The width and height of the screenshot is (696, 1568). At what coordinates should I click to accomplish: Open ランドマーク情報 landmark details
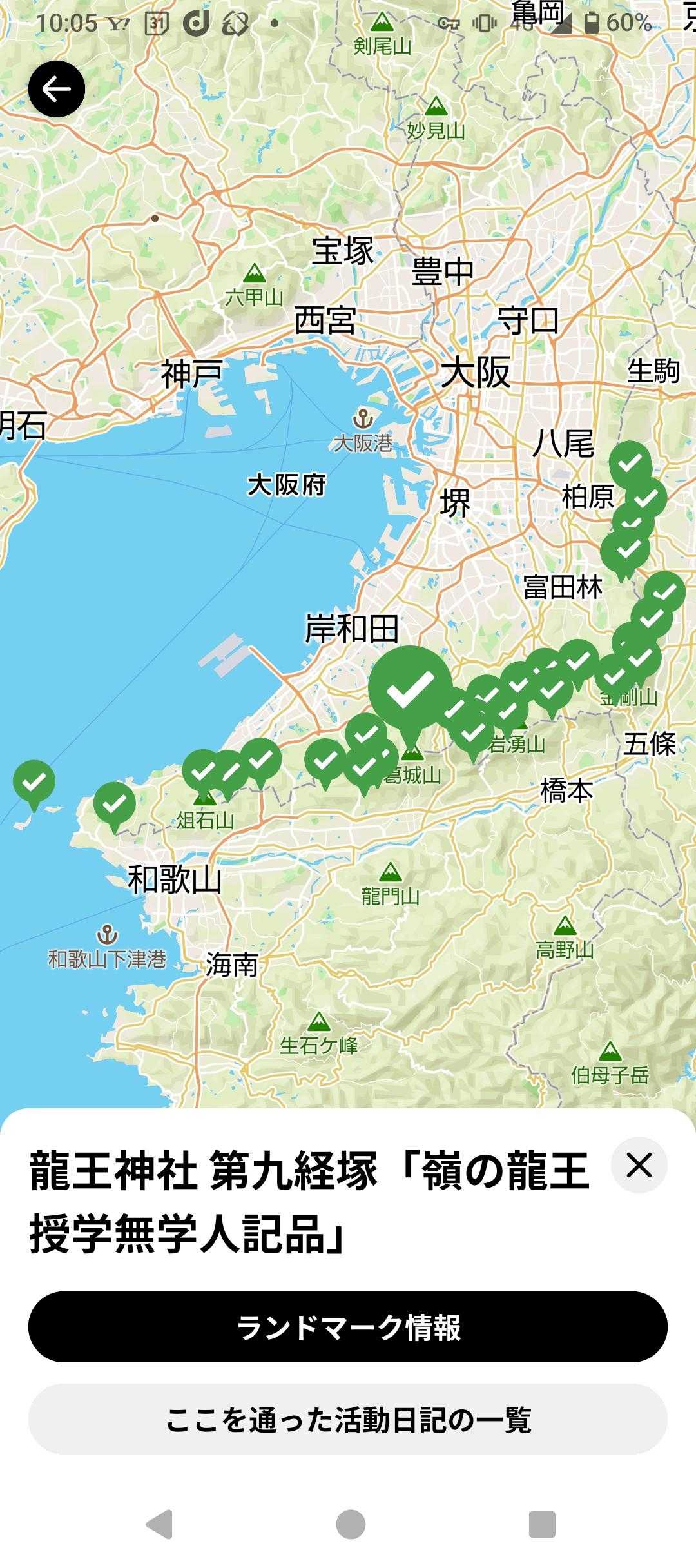click(x=348, y=1327)
